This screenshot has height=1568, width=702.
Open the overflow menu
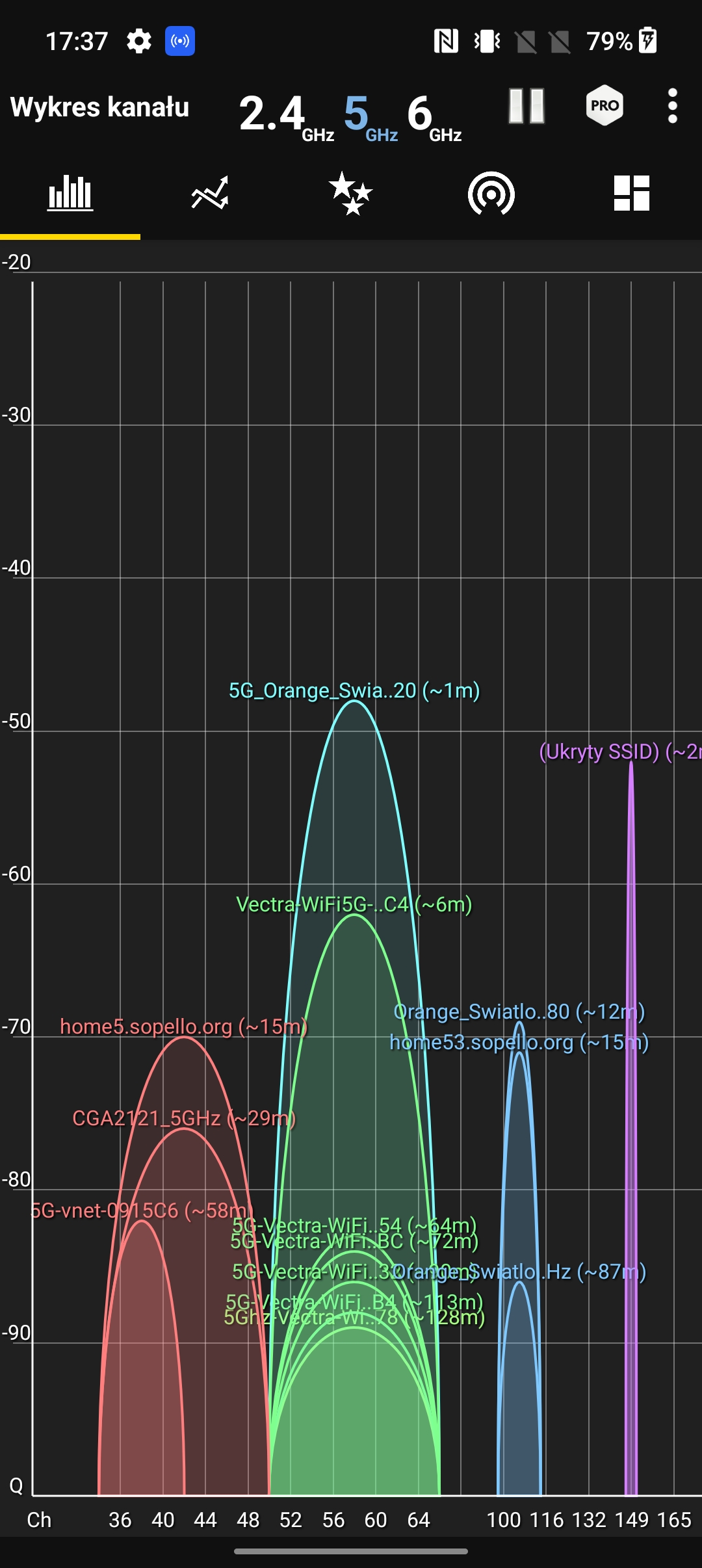coord(673,106)
